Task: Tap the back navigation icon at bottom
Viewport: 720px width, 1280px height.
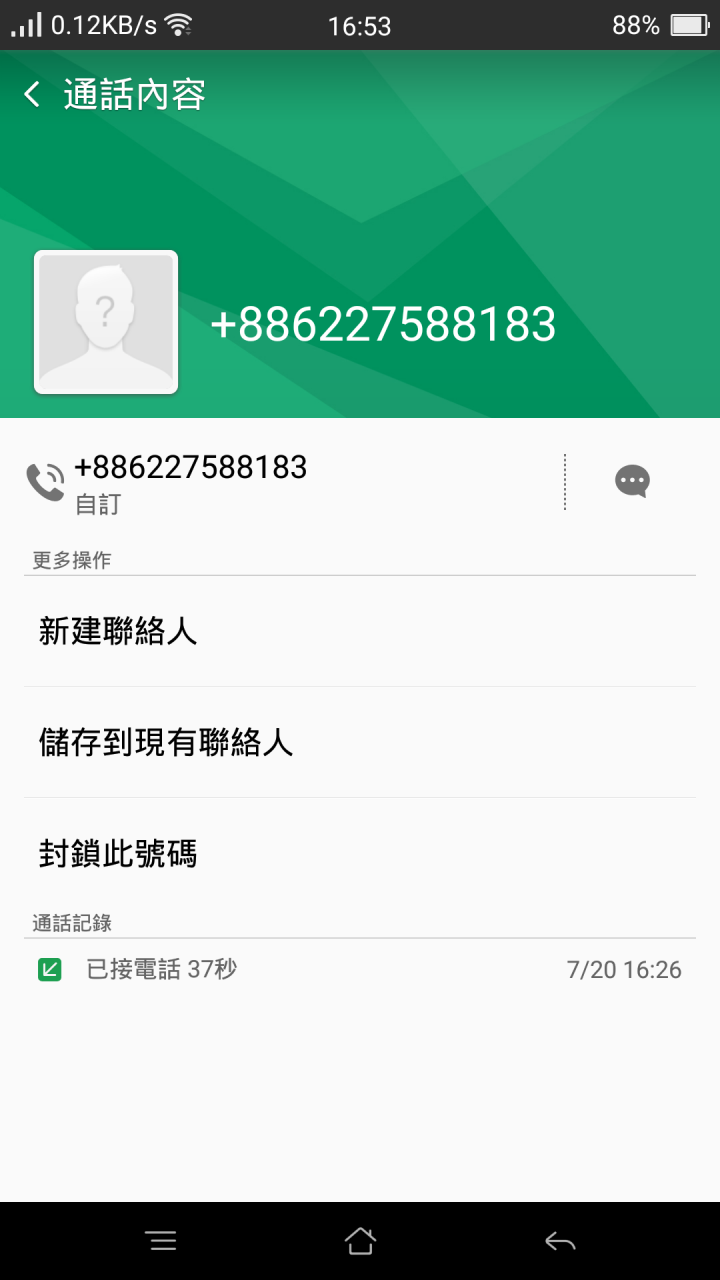Action: coord(560,1240)
